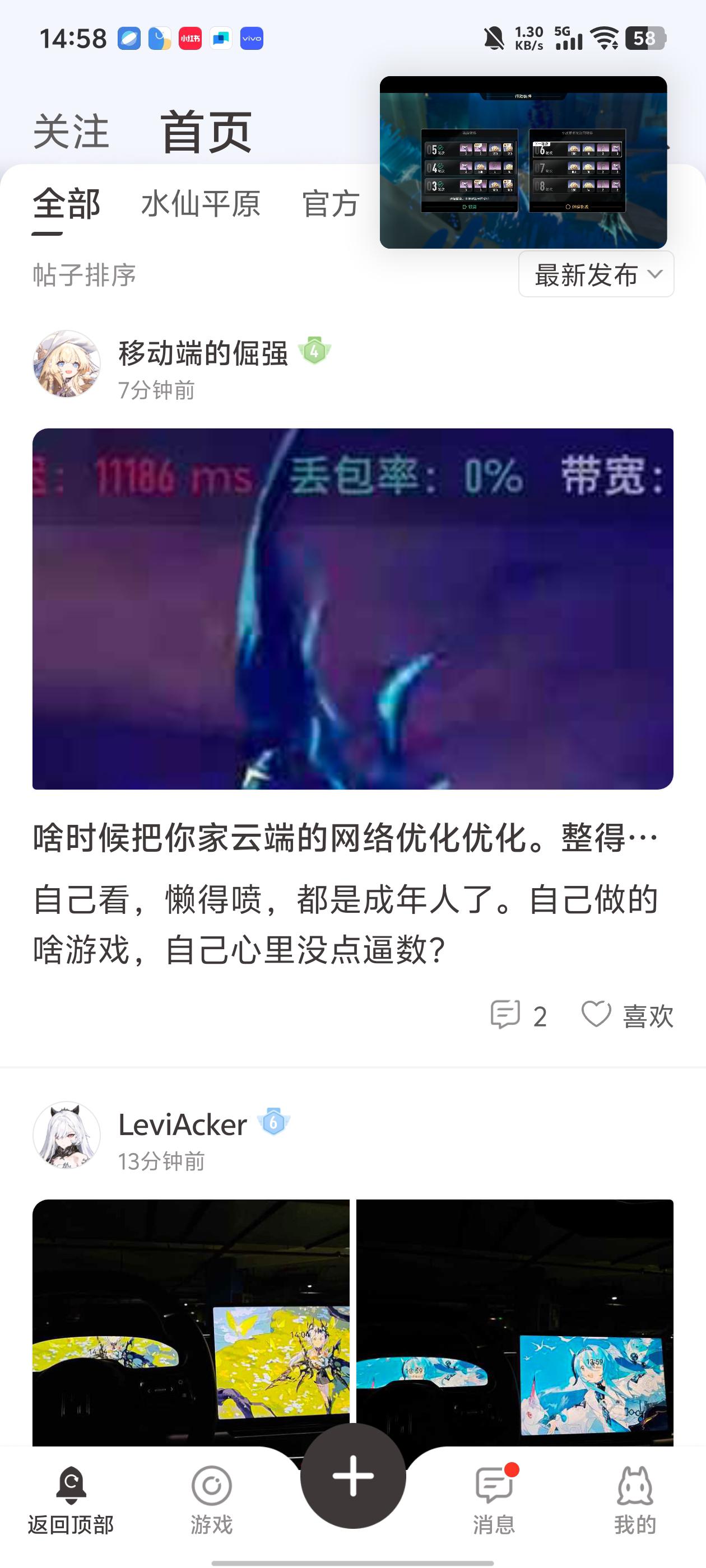706x1568 pixels.
Task: Create a new post with the plus button
Action: (352, 1476)
